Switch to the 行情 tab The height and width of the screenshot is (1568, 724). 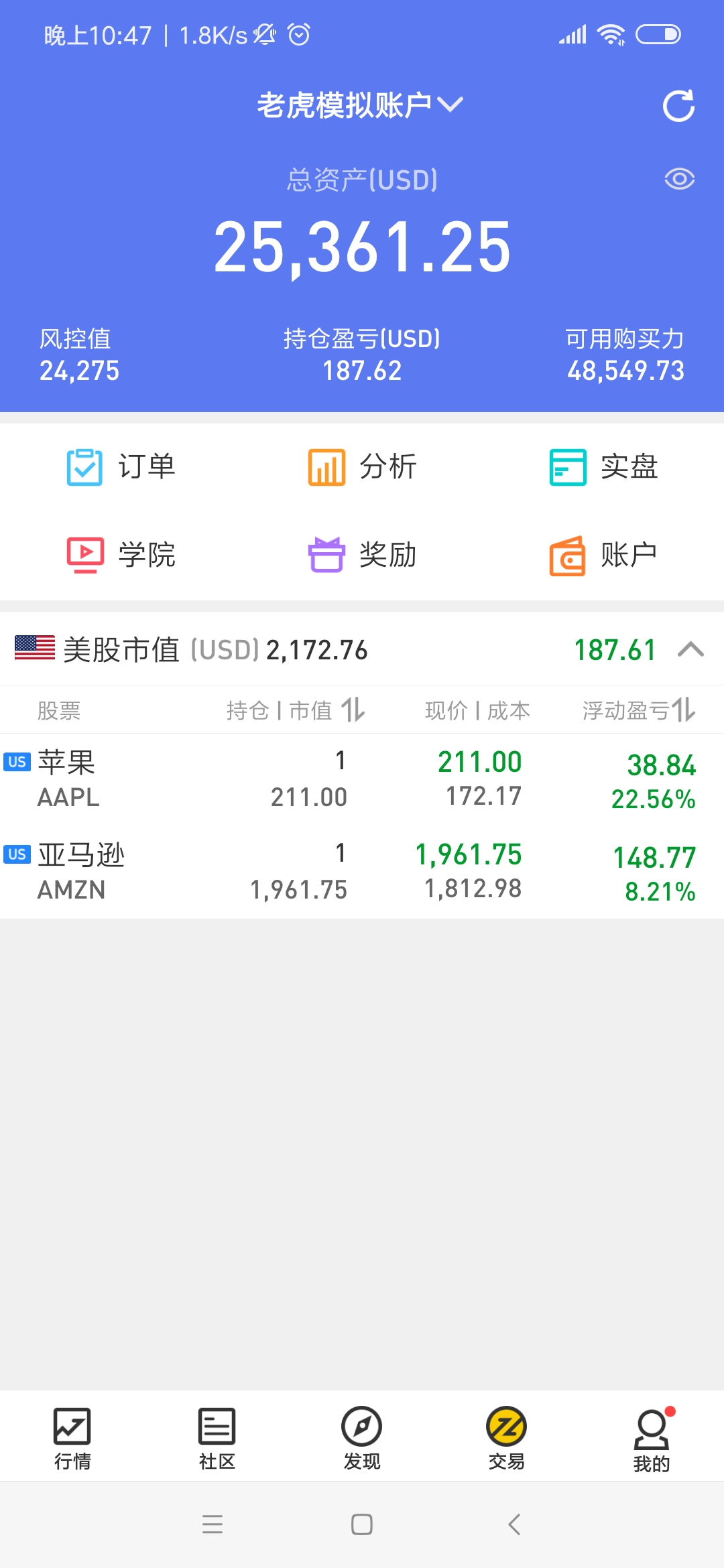click(72, 1437)
